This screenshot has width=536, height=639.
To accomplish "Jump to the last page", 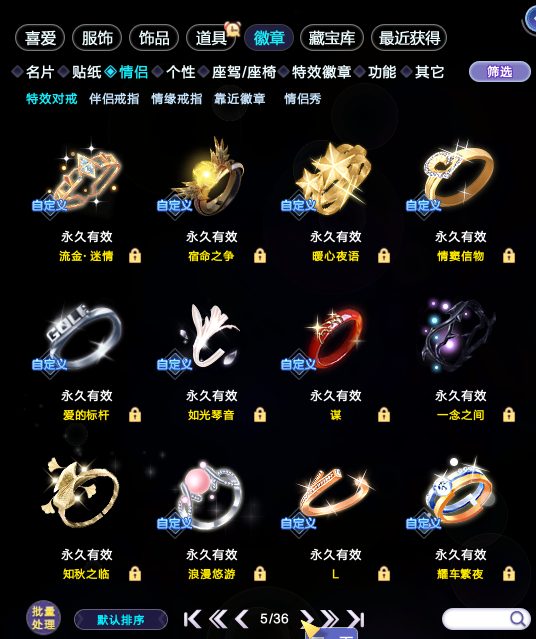I will (355, 619).
